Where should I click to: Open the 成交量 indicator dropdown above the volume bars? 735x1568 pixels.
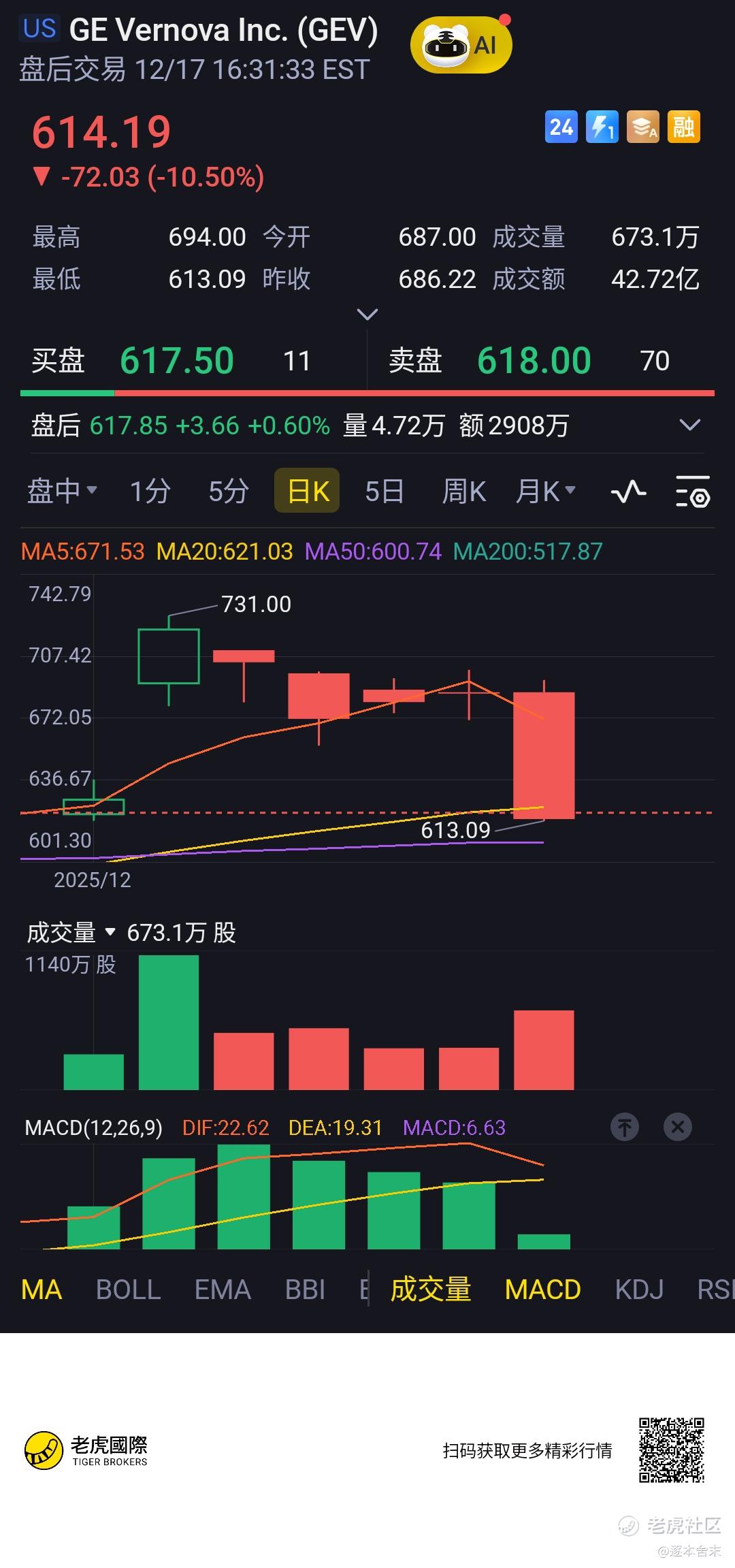[71, 932]
